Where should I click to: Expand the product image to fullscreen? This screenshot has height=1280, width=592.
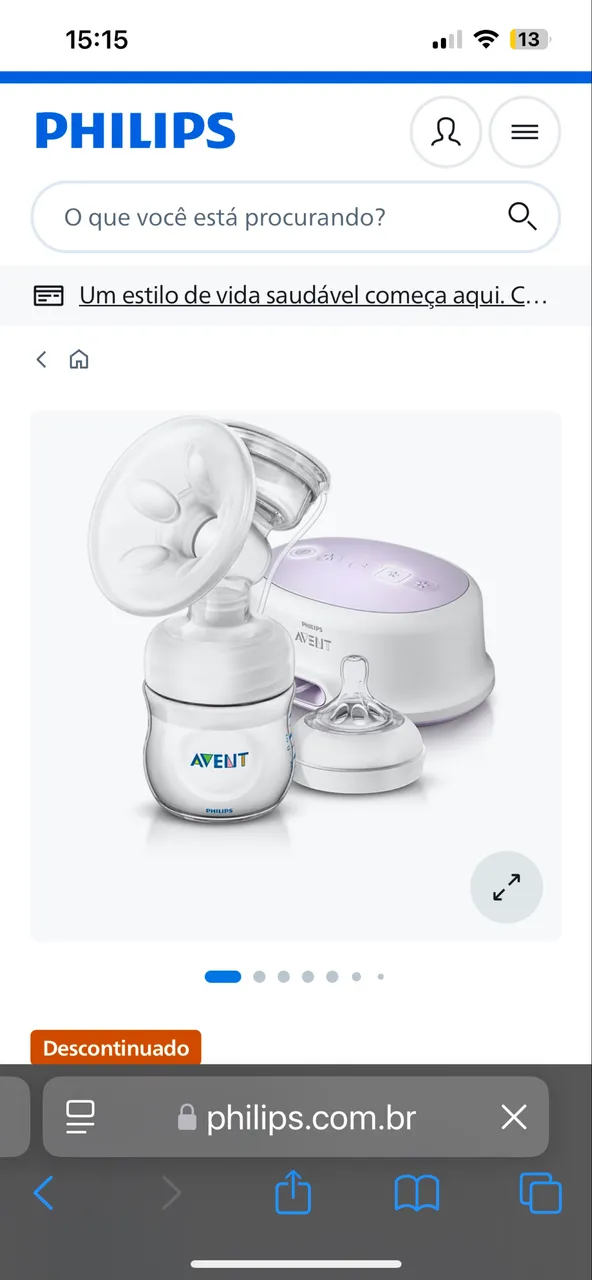click(507, 887)
